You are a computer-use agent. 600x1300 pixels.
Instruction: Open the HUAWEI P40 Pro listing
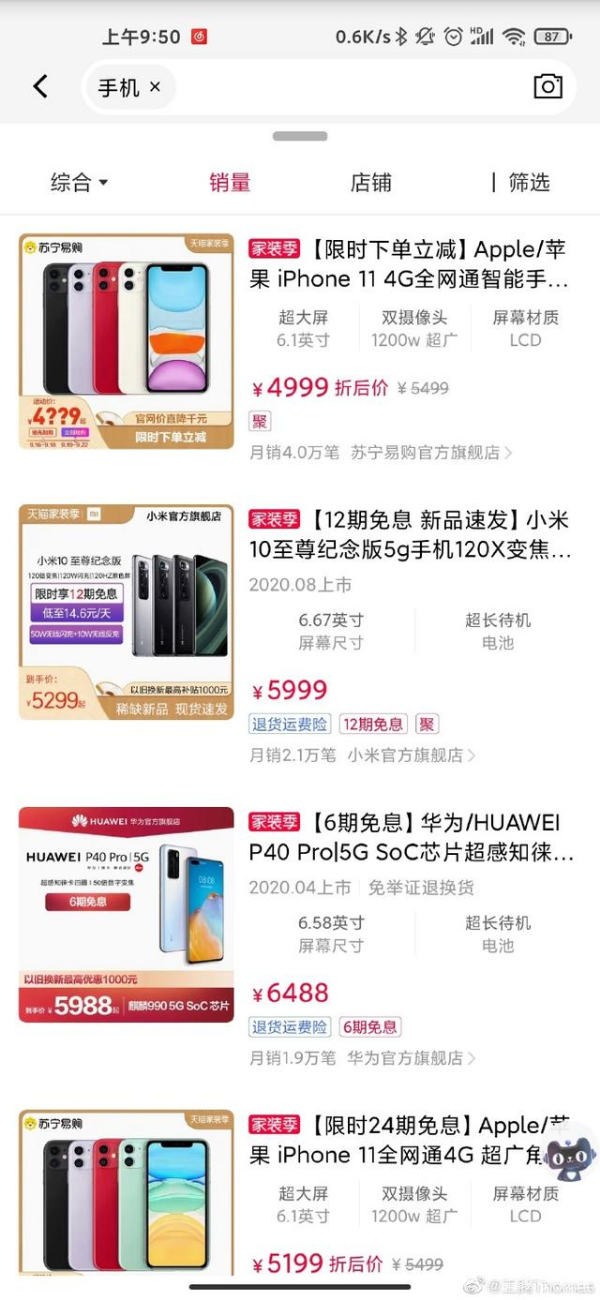pyautogui.click(x=410, y=838)
